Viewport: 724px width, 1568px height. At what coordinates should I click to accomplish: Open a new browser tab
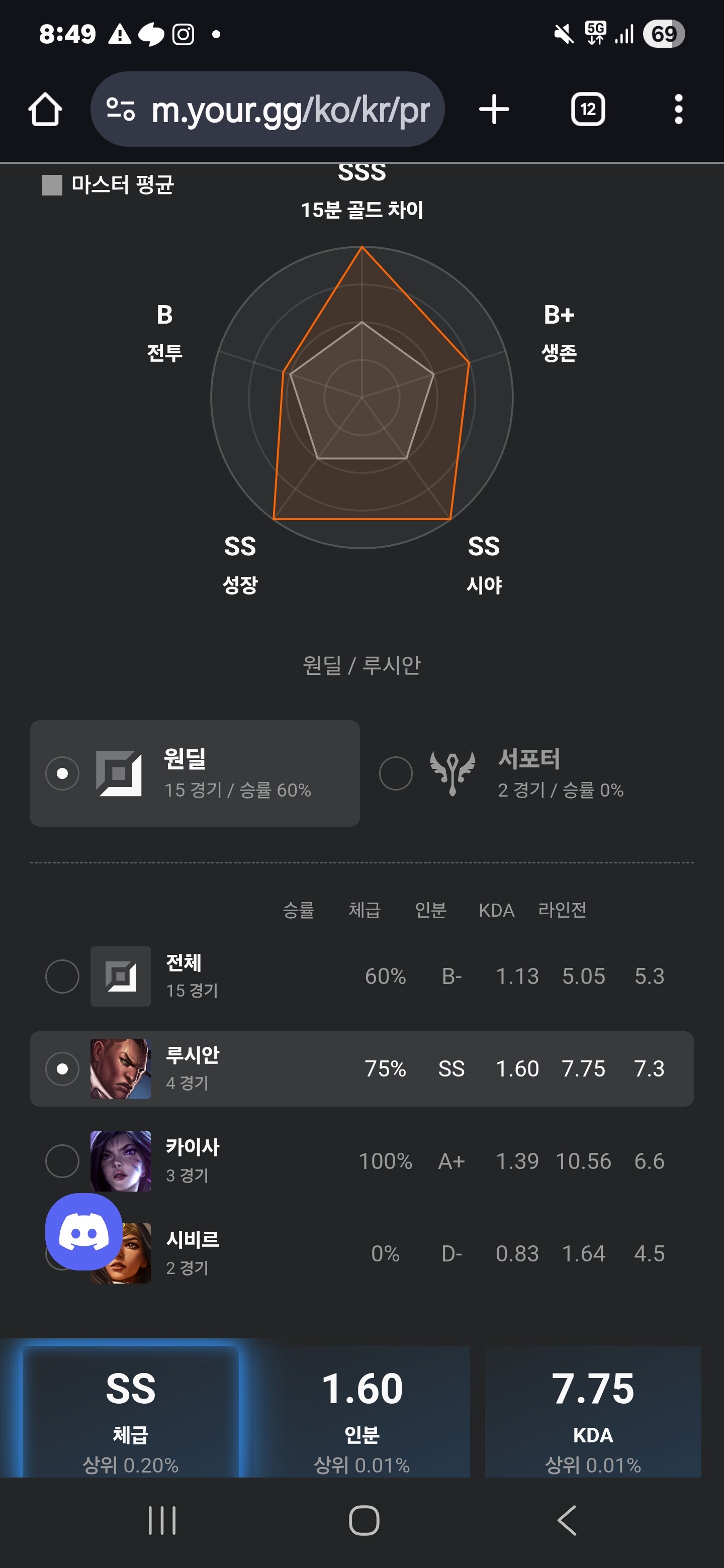[x=494, y=110]
